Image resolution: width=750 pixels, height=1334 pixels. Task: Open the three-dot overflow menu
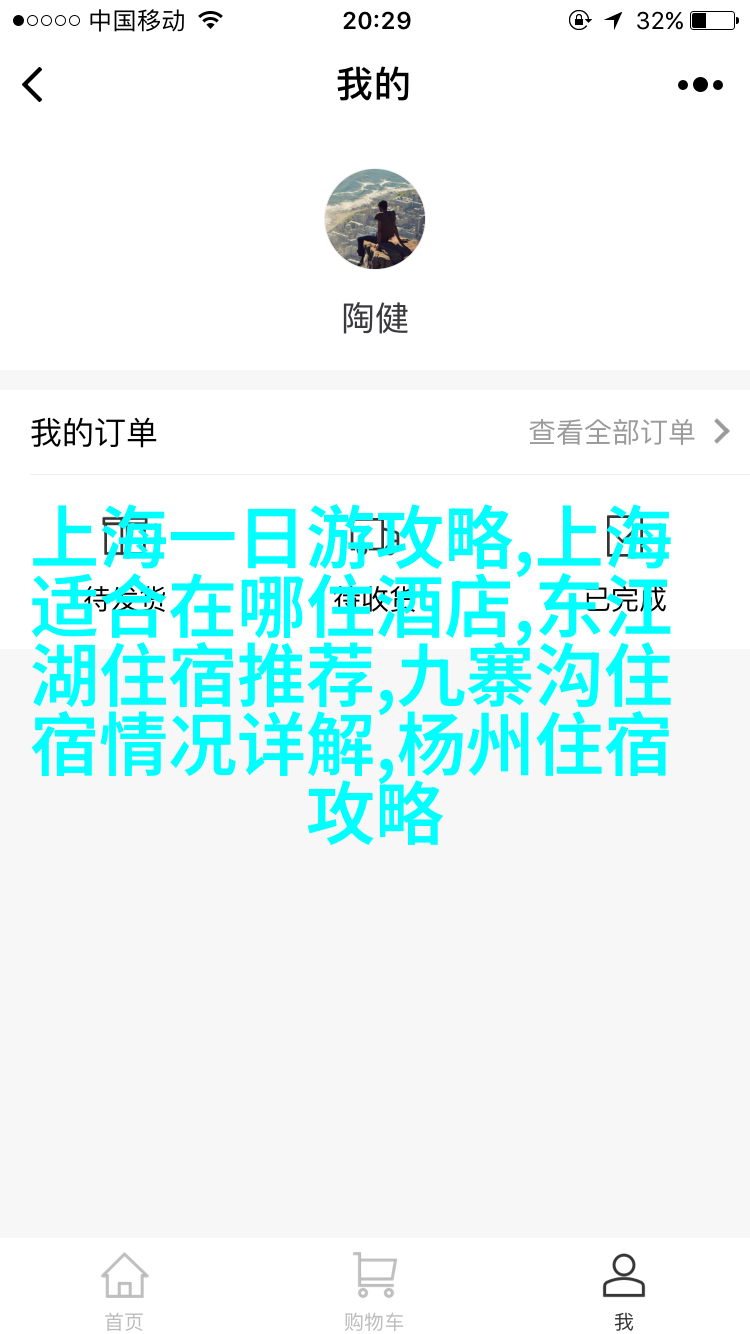[700, 85]
